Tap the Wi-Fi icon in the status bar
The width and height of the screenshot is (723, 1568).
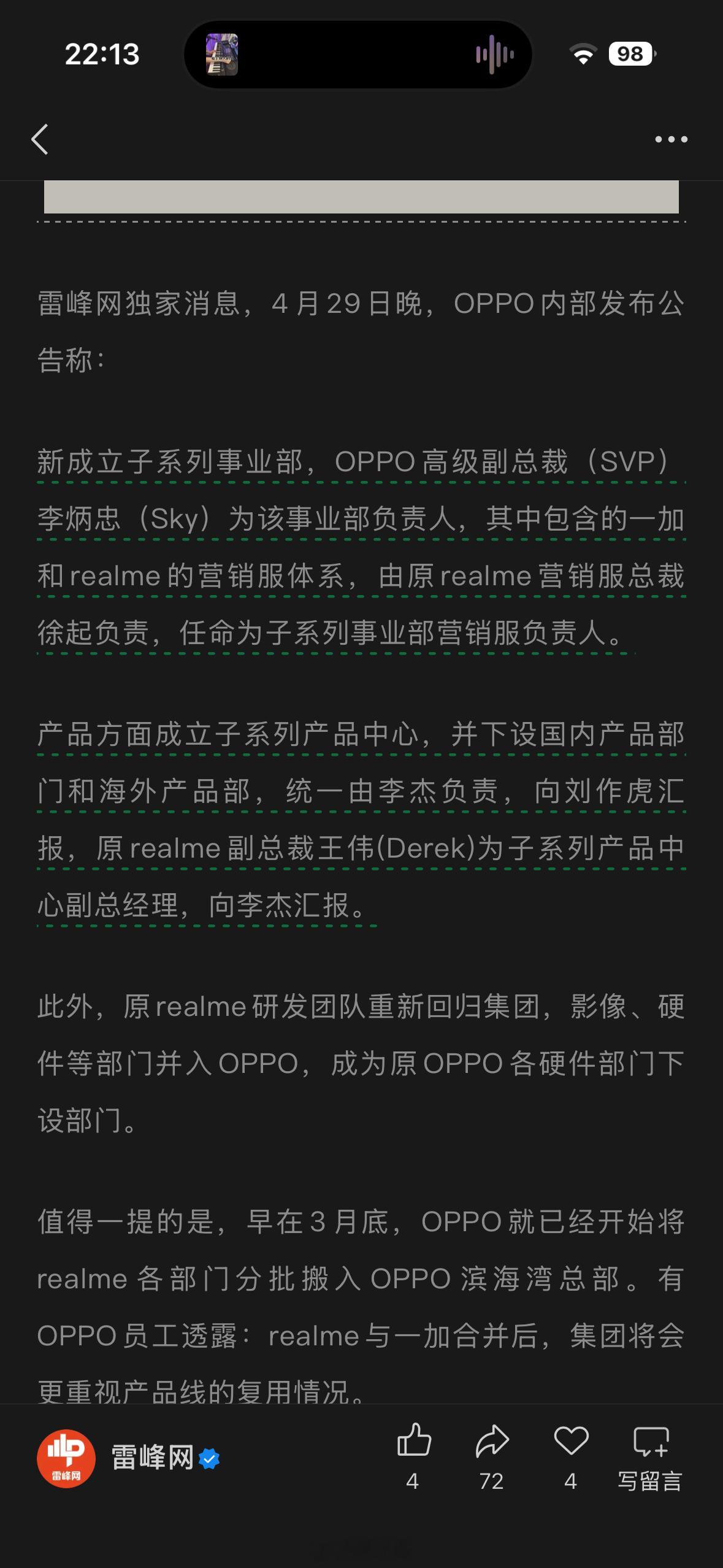(x=584, y=55)
